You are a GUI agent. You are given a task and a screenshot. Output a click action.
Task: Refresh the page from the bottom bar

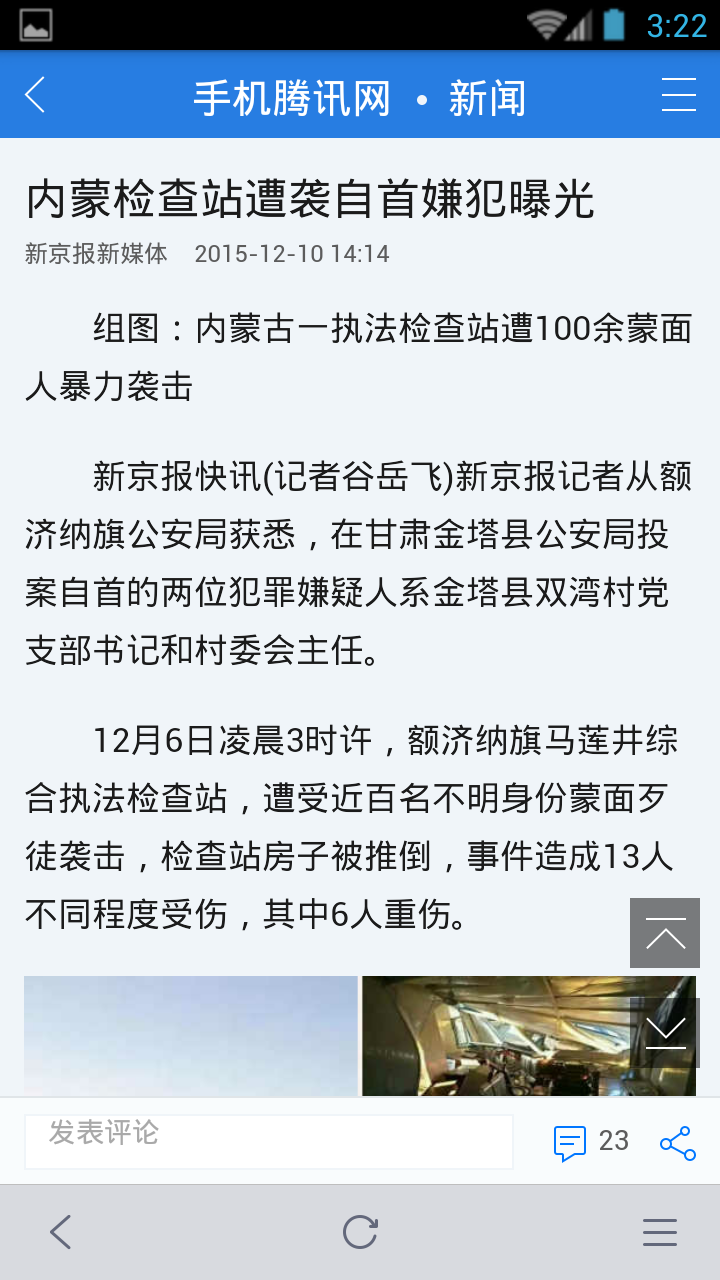pyautogui.click(x=360, y=1232)
